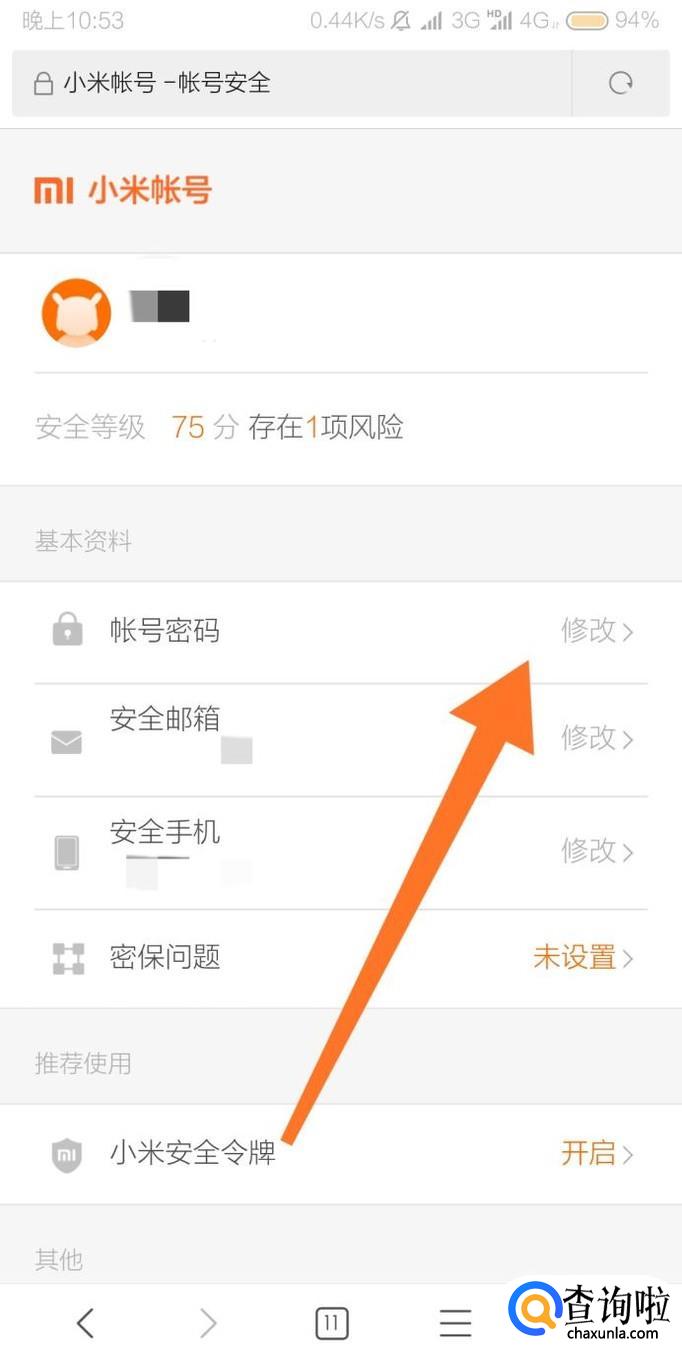Screen dimensions: 682x1364
Task: Open the 安全手机 row
Action: click(x=340, y=852)
